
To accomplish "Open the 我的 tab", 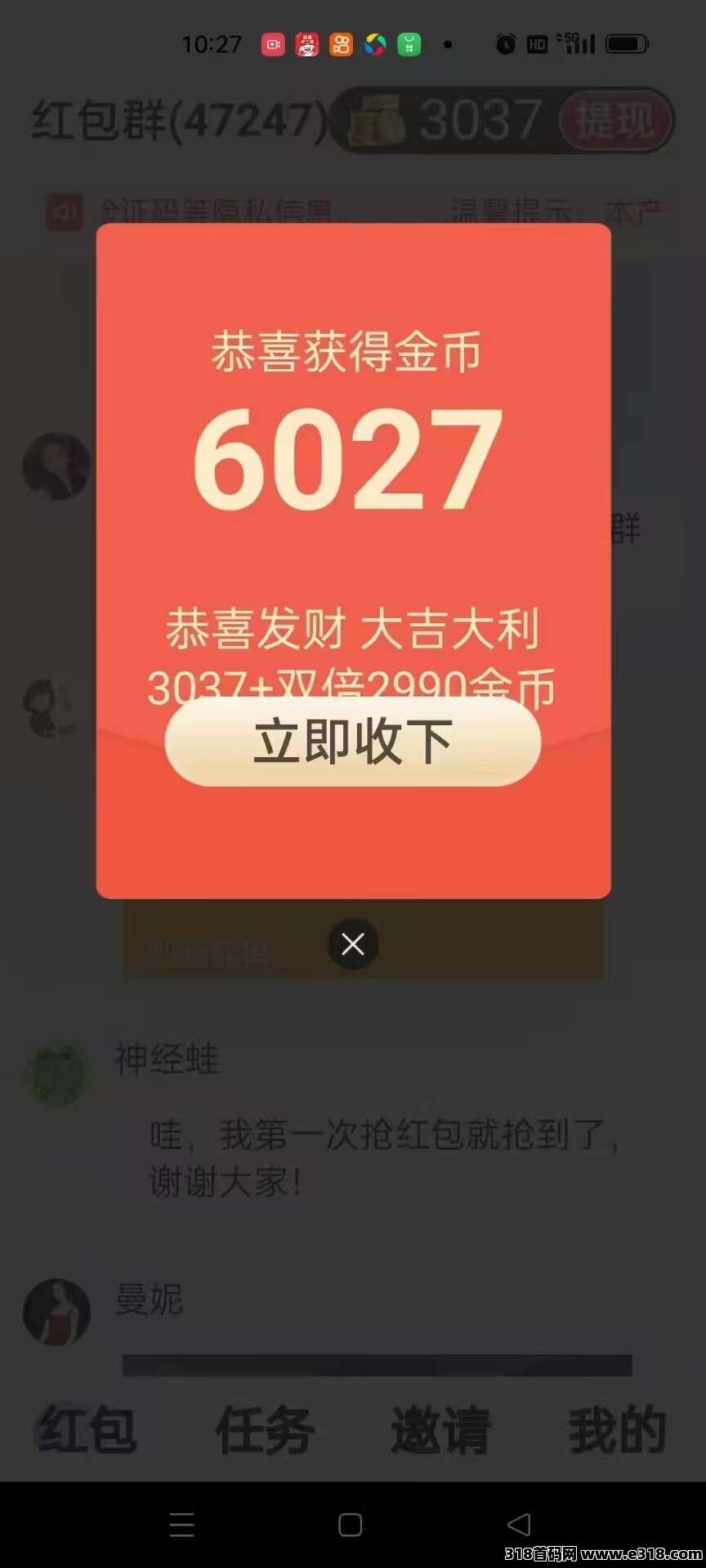I will [617, 1429].
